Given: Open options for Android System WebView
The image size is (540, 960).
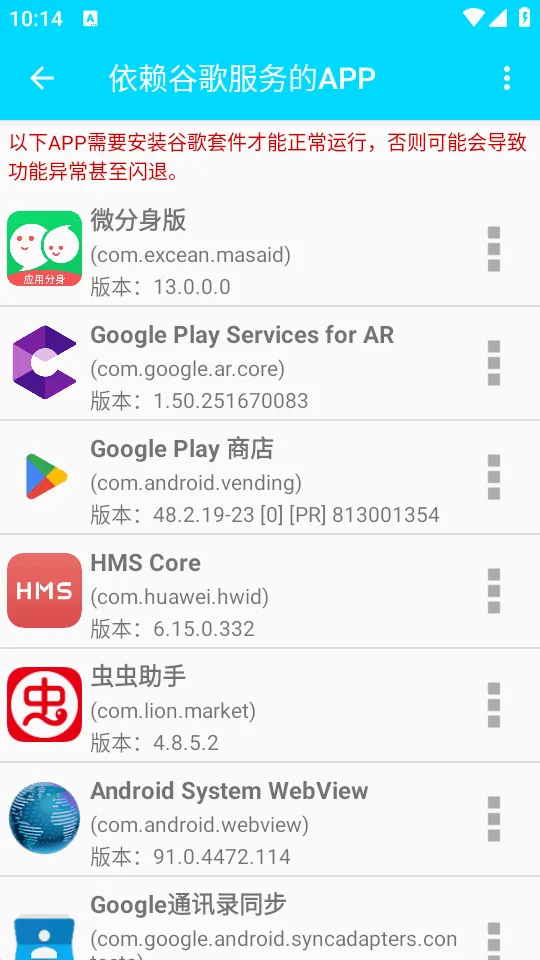Looking at the screenshot, I should click(x=494, y=819).
